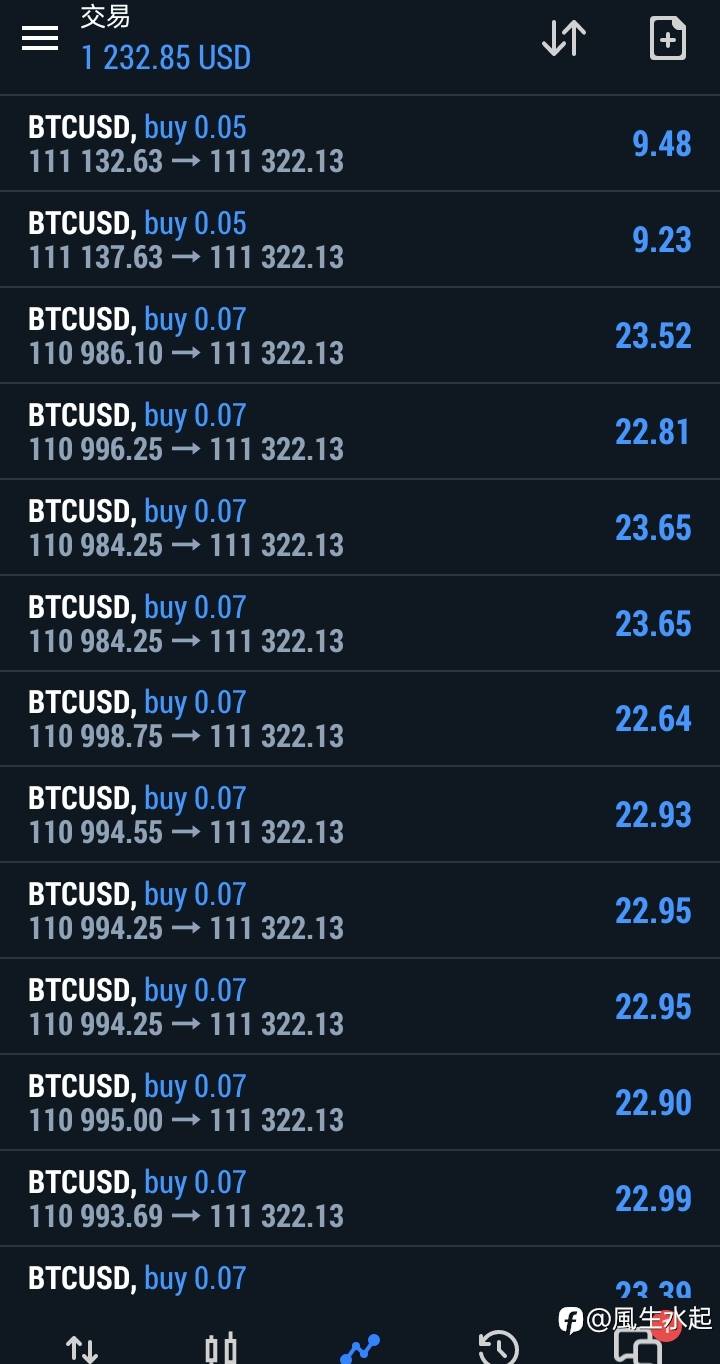
Task: View the position opened at 110 995.00
Action: (x=360, y=1103)
